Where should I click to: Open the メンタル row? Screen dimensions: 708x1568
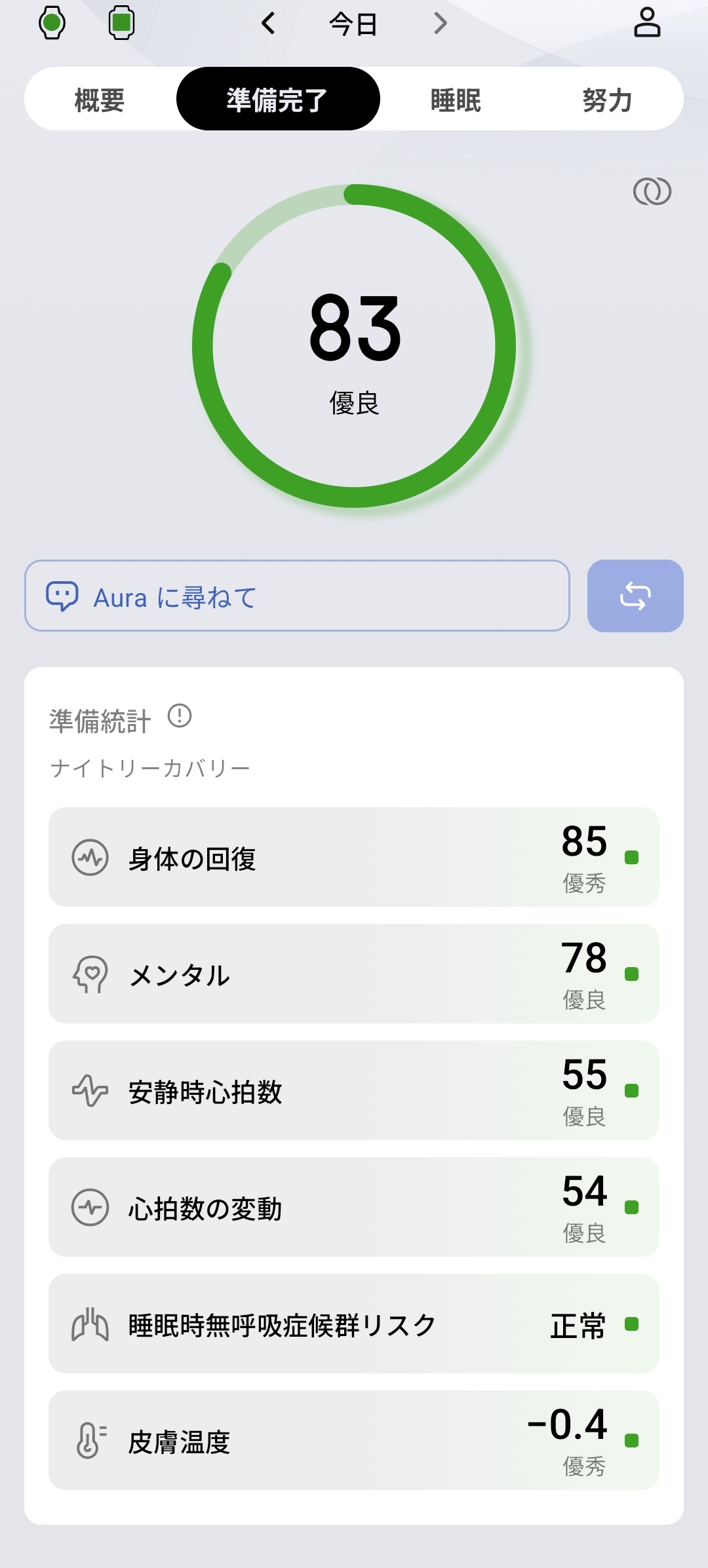[354, 974]
